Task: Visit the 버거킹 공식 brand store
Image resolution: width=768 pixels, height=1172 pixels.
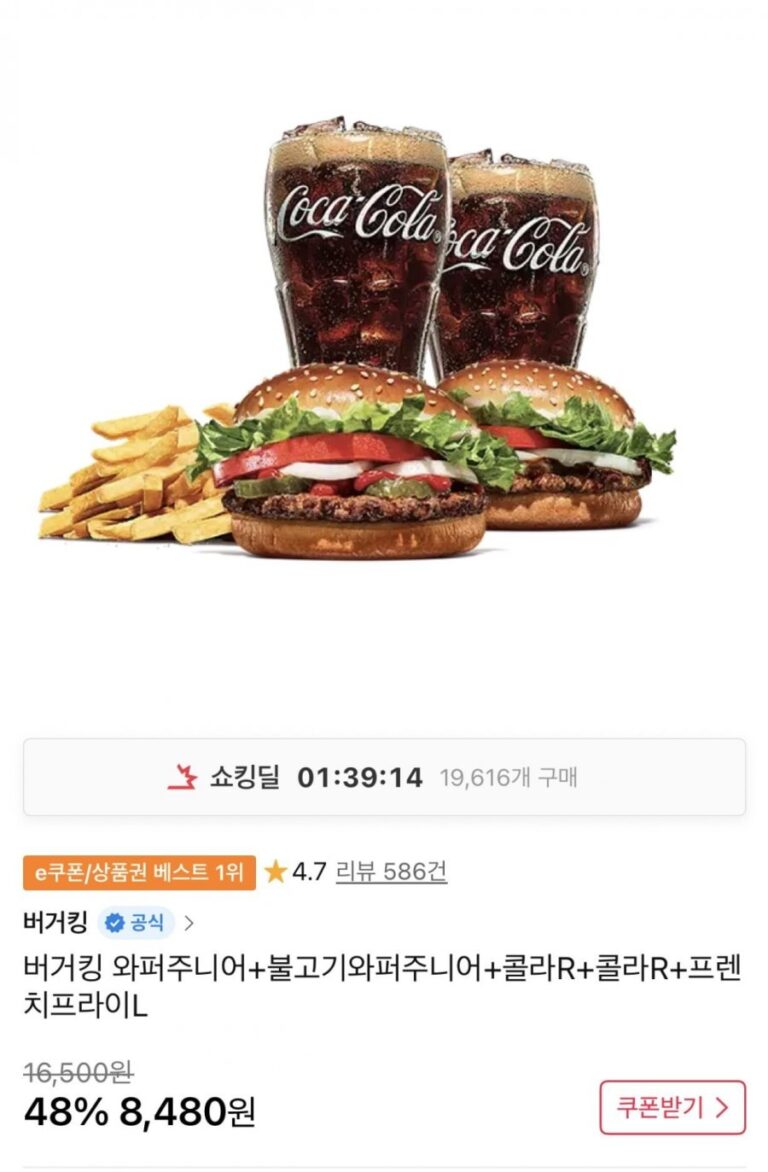Action: (x=108, y=922)
